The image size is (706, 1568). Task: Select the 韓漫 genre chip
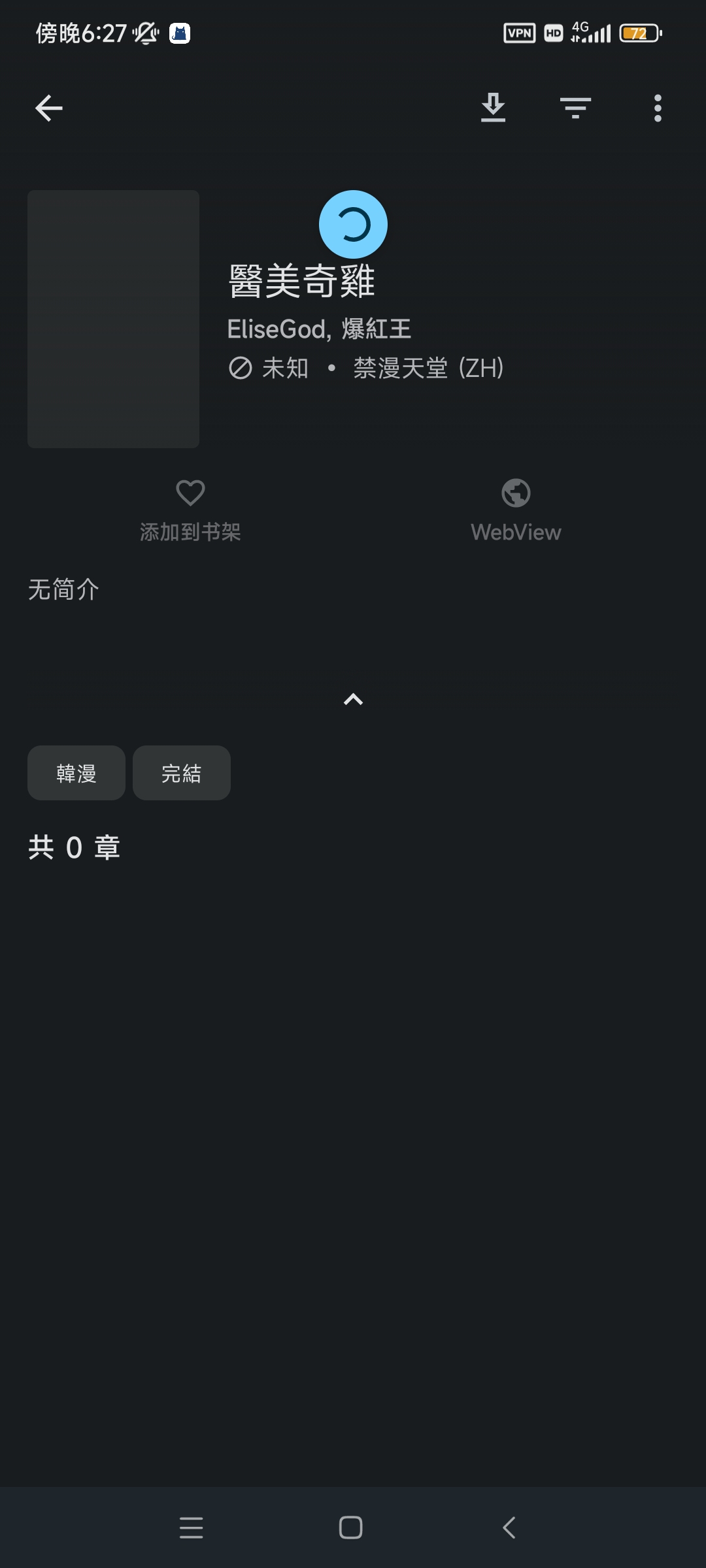[76, 773]
